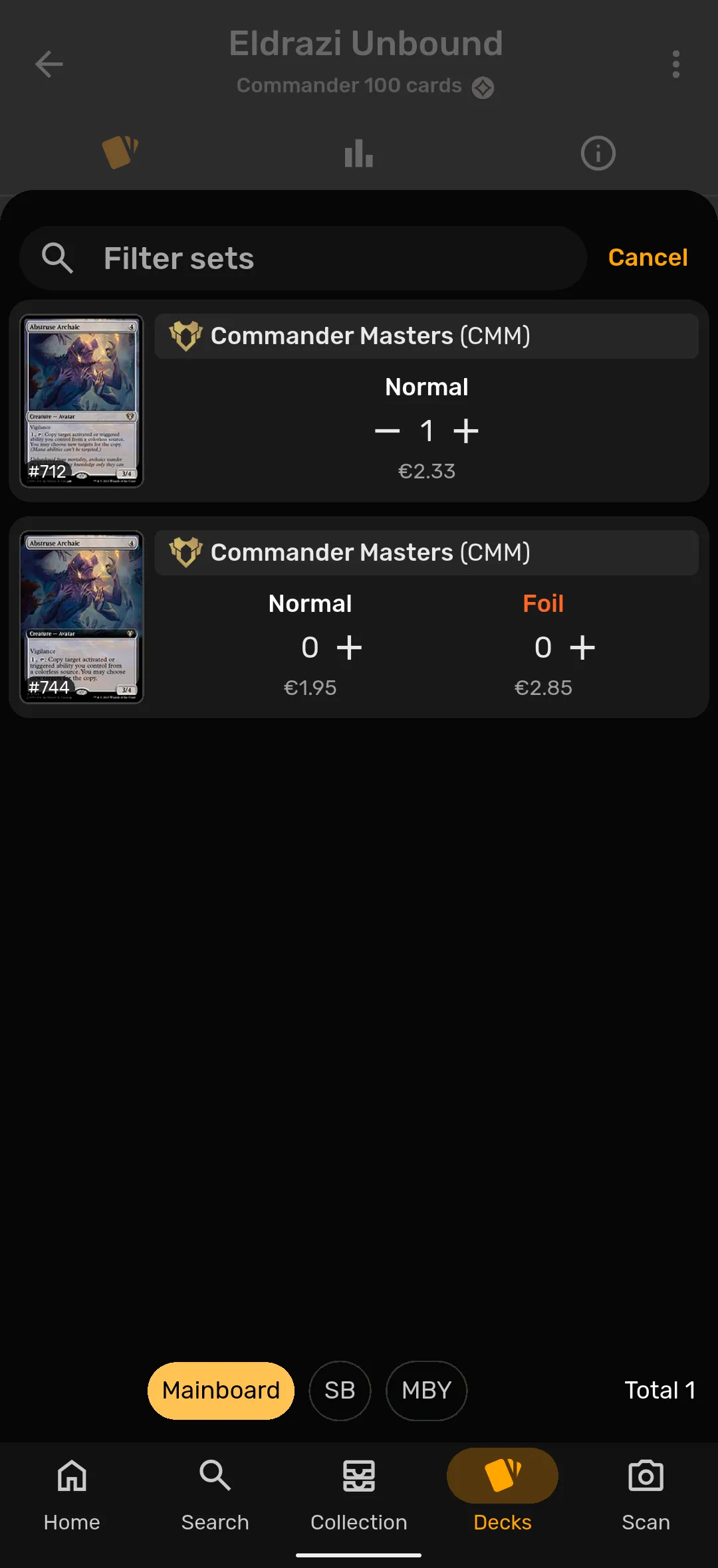Click the magnifier icon in filter bar
Viewport: 718px width, 1568px height.
[x=58, y=257]
